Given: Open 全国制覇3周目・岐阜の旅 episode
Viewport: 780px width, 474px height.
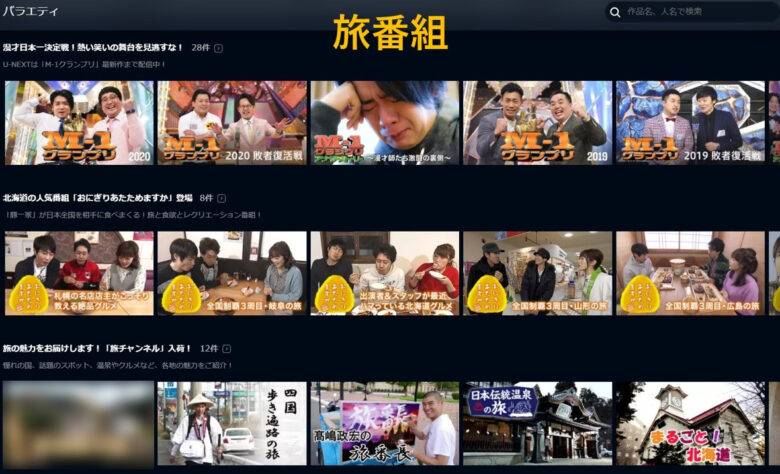Looking at the screenshot, I should (232, 273).
